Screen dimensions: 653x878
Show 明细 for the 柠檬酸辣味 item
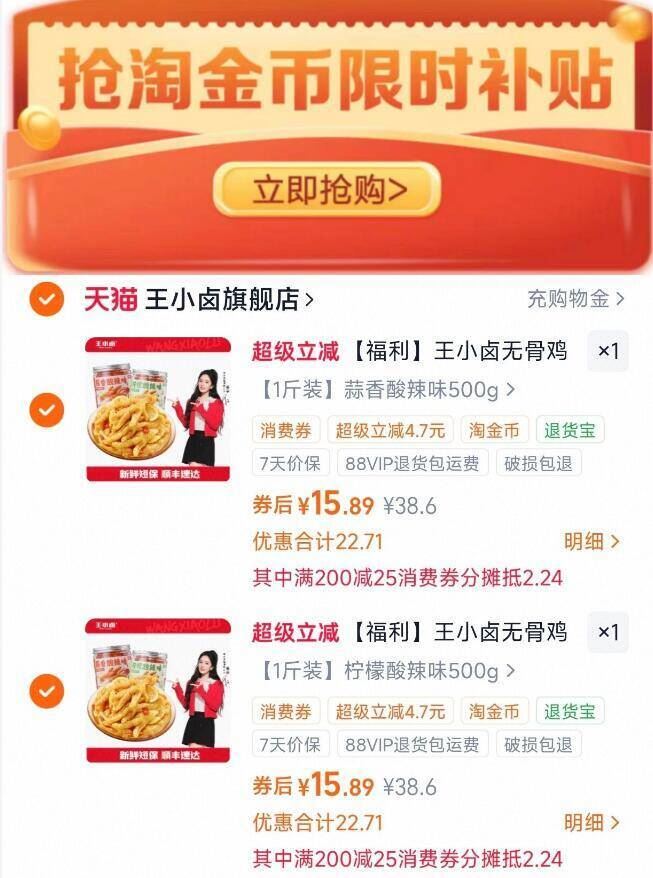591,823
